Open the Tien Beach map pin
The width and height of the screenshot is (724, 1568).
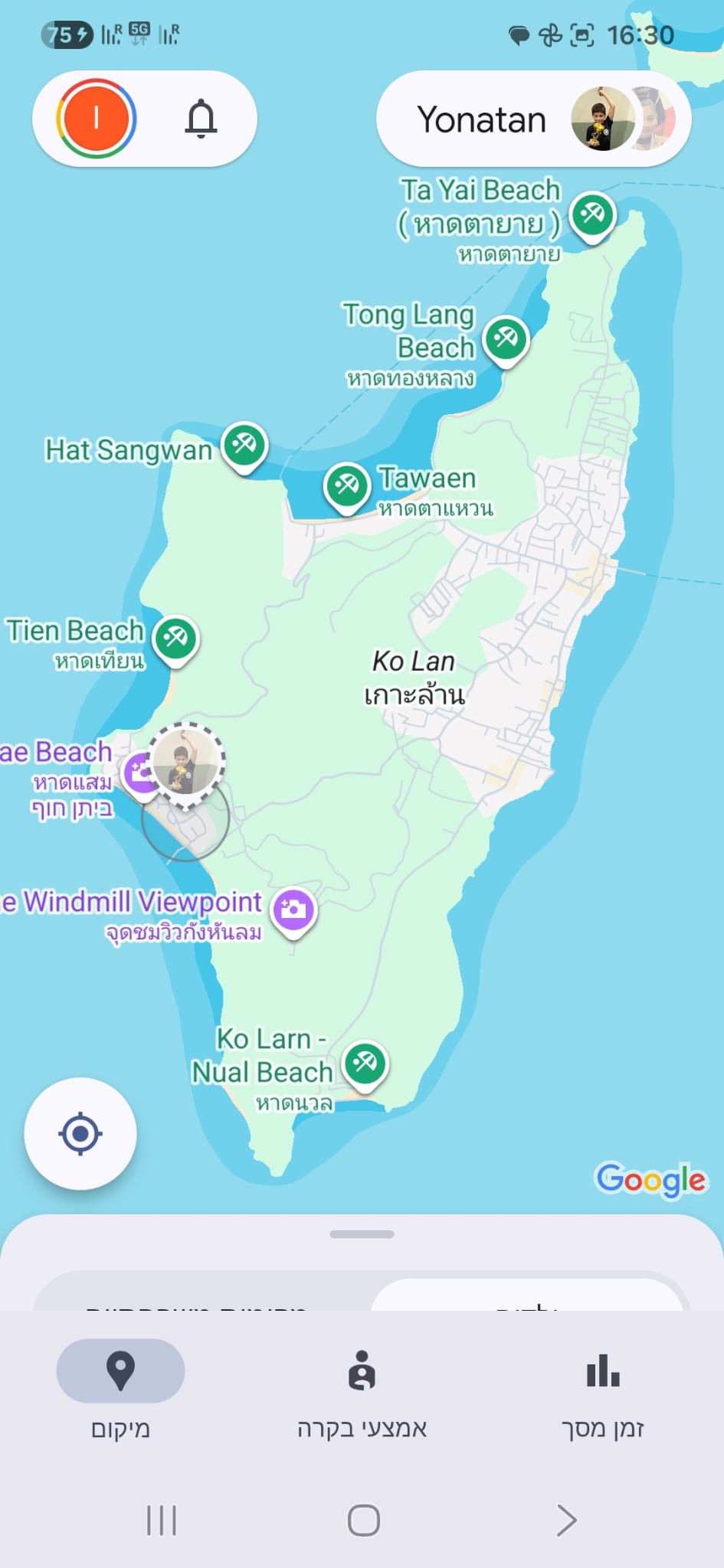175,639
